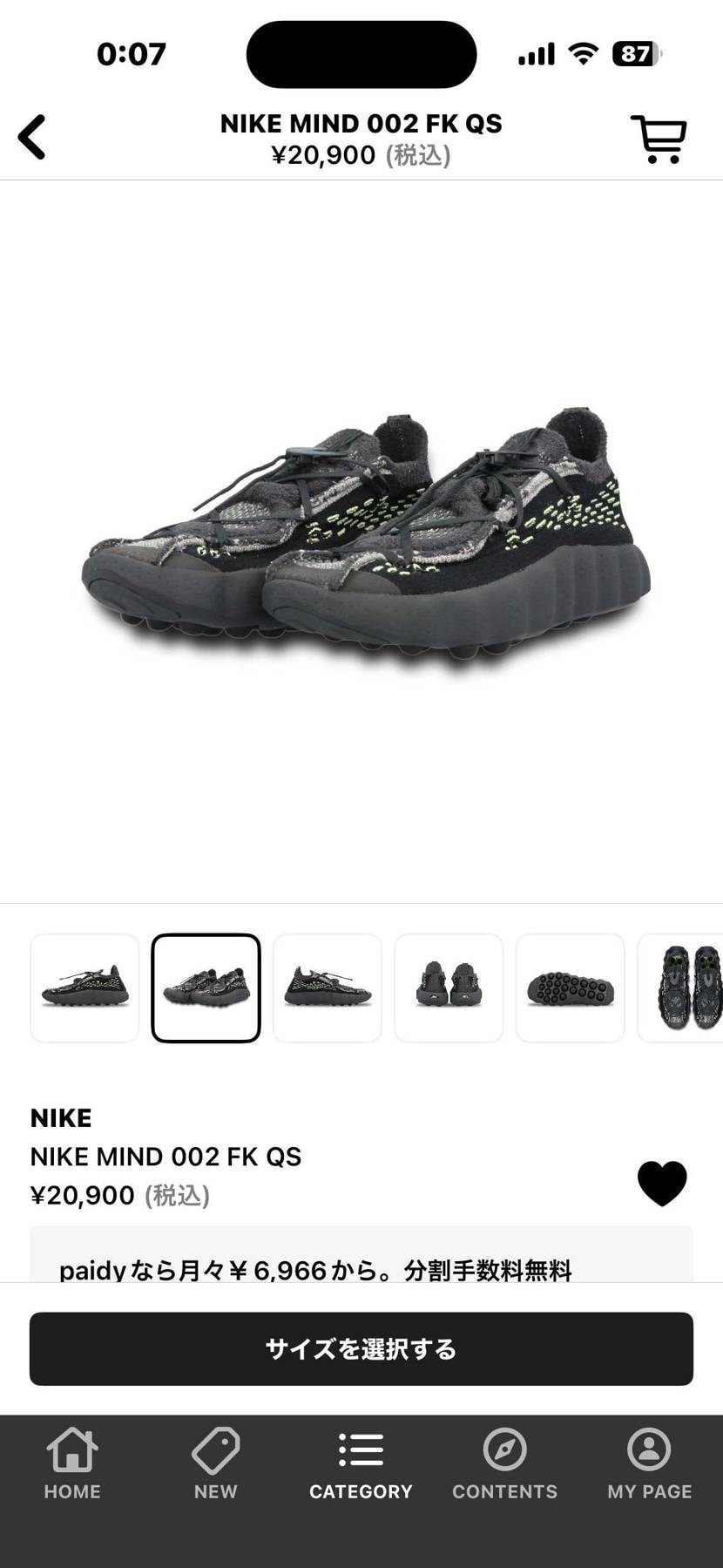Open the CONTENTS tab

(x=505, y=1464)
